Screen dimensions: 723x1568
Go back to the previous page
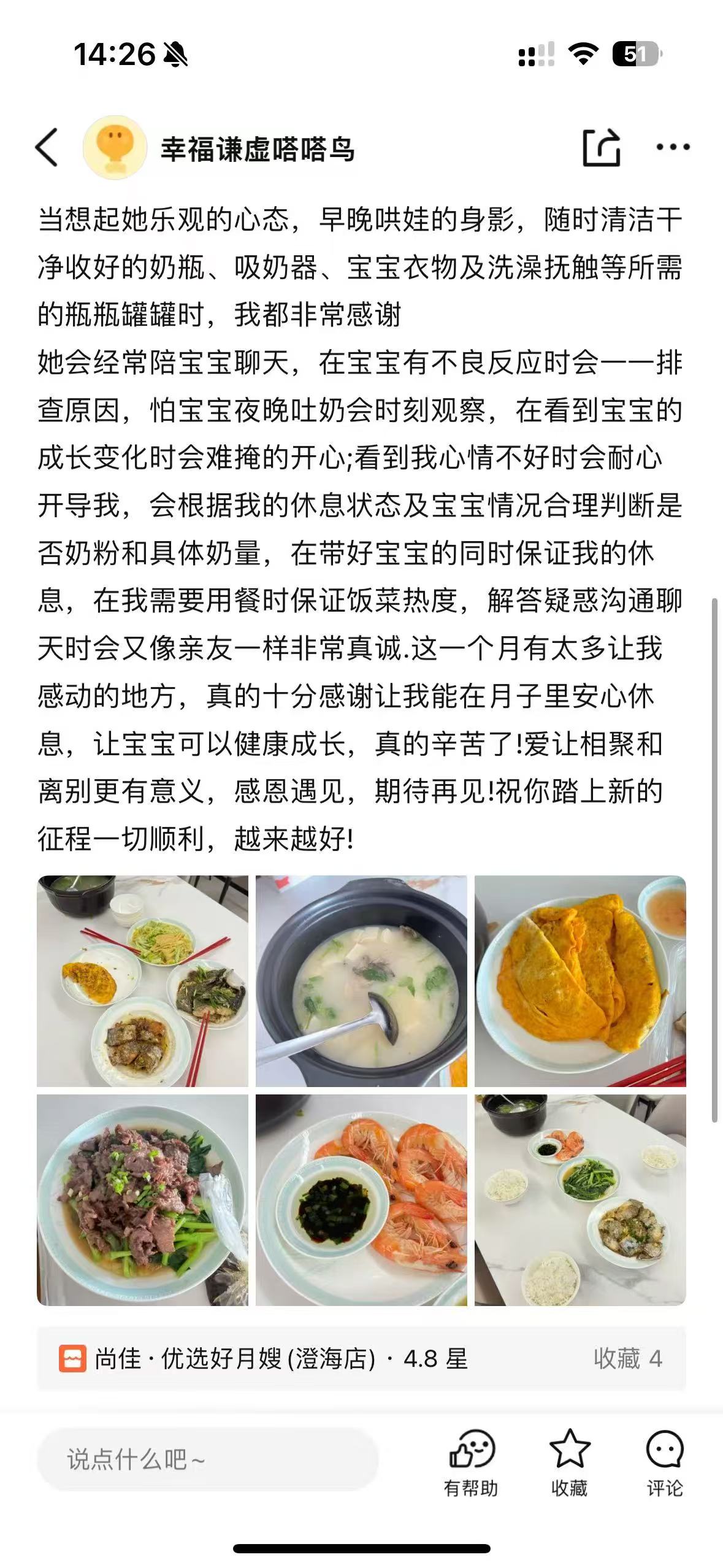tap(47, 147)
